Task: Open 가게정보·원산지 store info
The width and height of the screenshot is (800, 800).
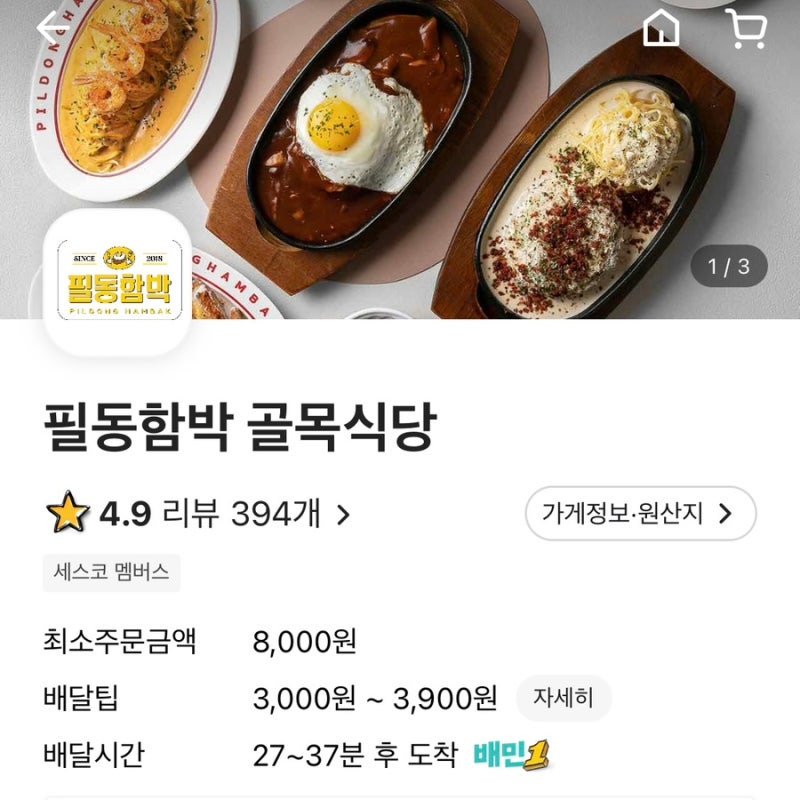Action: 640,514
